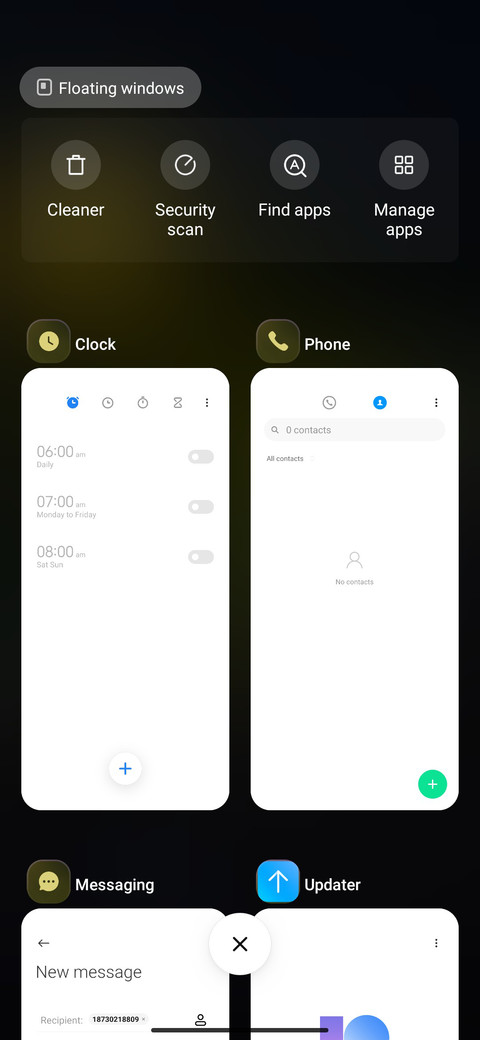The image size is (480, 1040).
Task: Open Manage apps shortcut
Action: click(x=404, y=190)
